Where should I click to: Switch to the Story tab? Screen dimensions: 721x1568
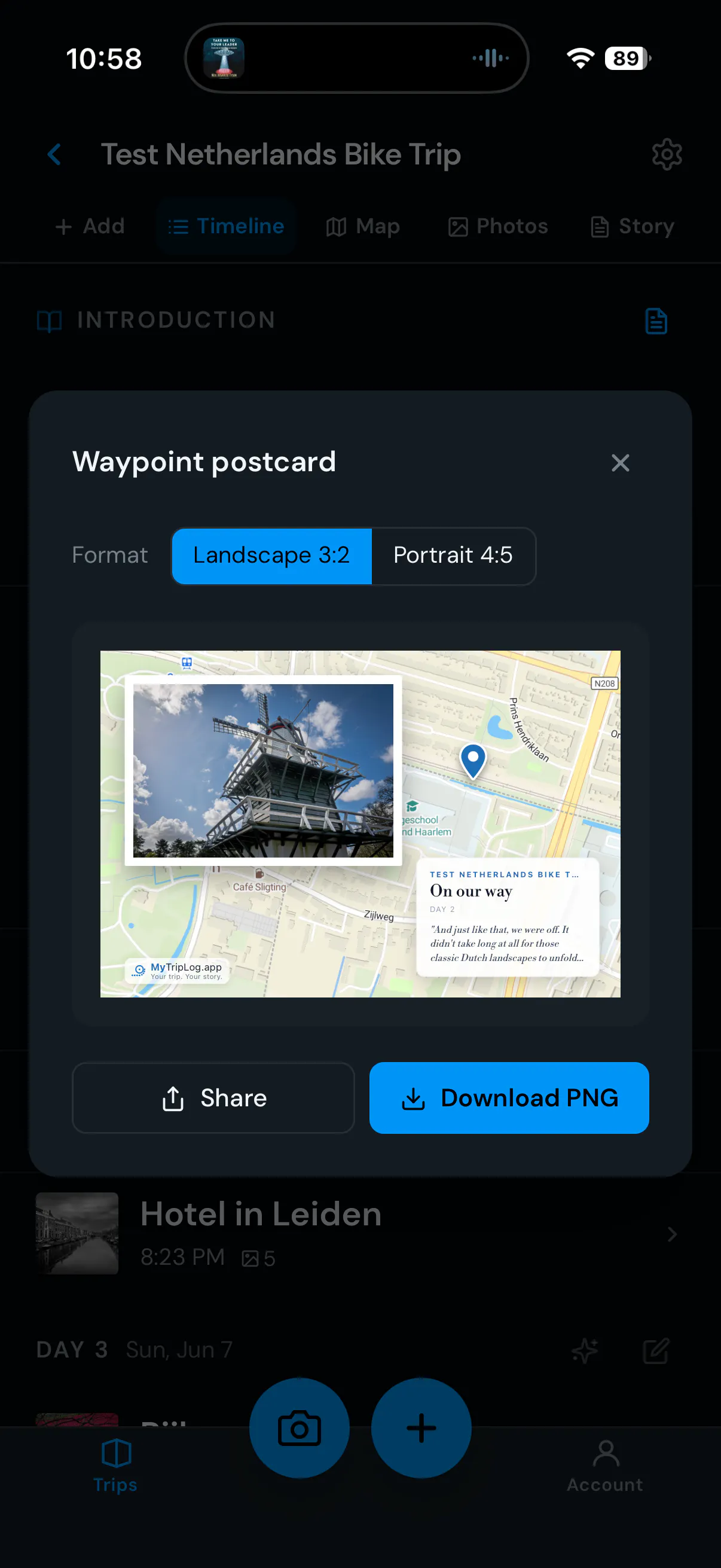(632, 227)
